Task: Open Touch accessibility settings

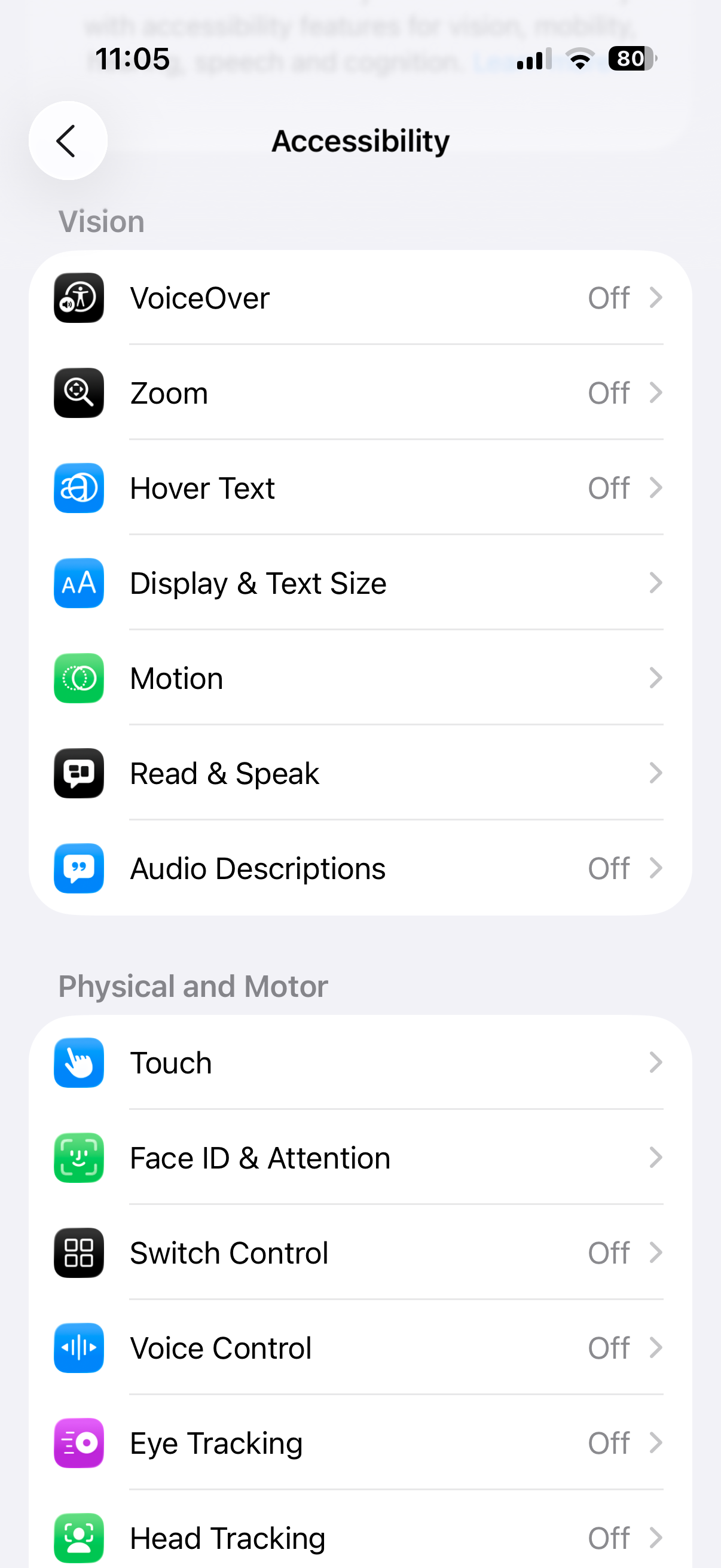Action: tap(359, 1063)
